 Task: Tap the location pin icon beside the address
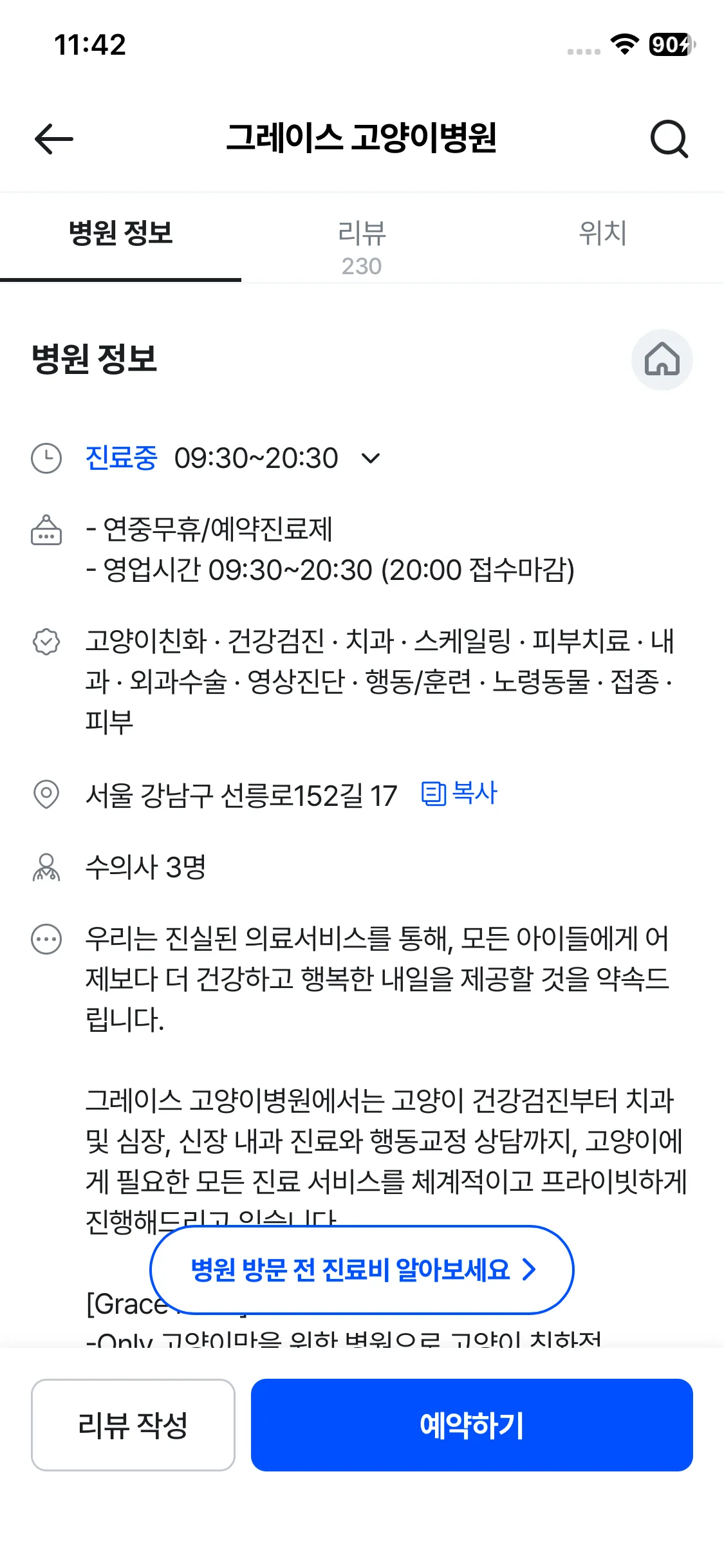(x=45, y=795)
